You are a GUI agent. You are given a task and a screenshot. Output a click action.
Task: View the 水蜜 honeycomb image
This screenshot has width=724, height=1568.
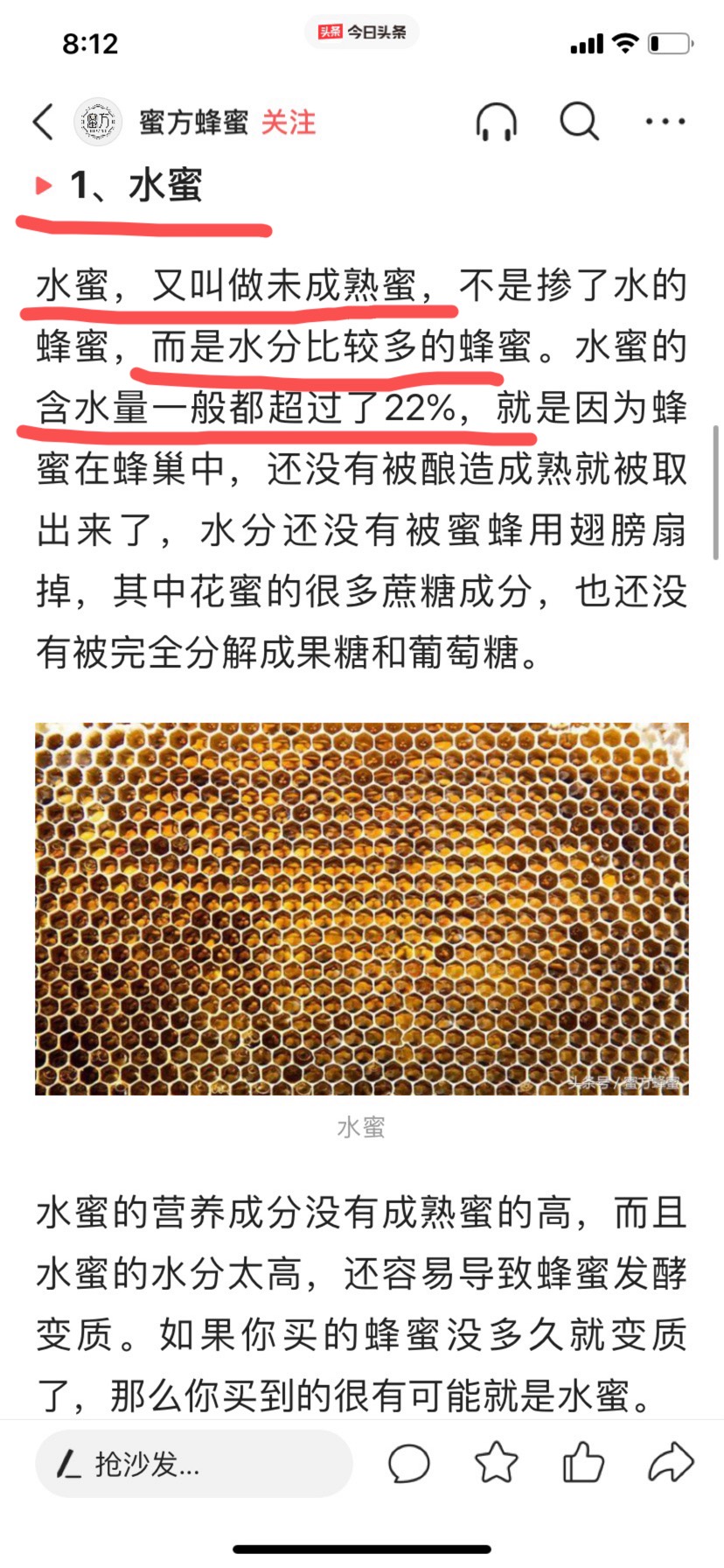point(362,908)
